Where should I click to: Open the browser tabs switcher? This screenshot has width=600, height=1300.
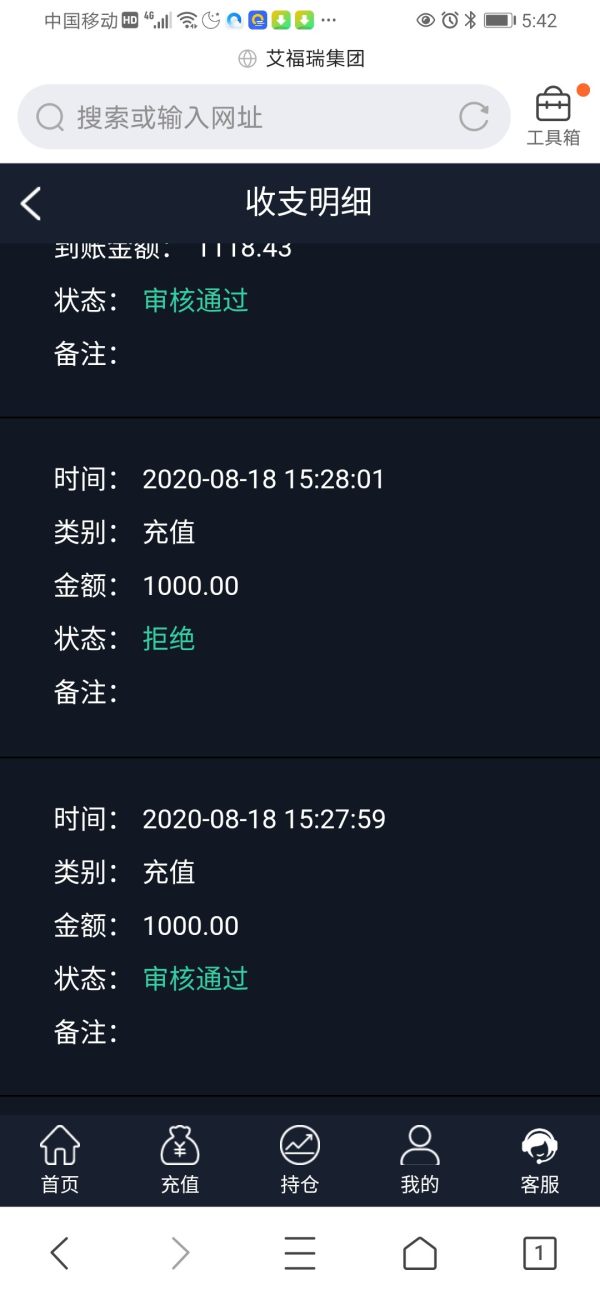click(x=540, y=1253)
